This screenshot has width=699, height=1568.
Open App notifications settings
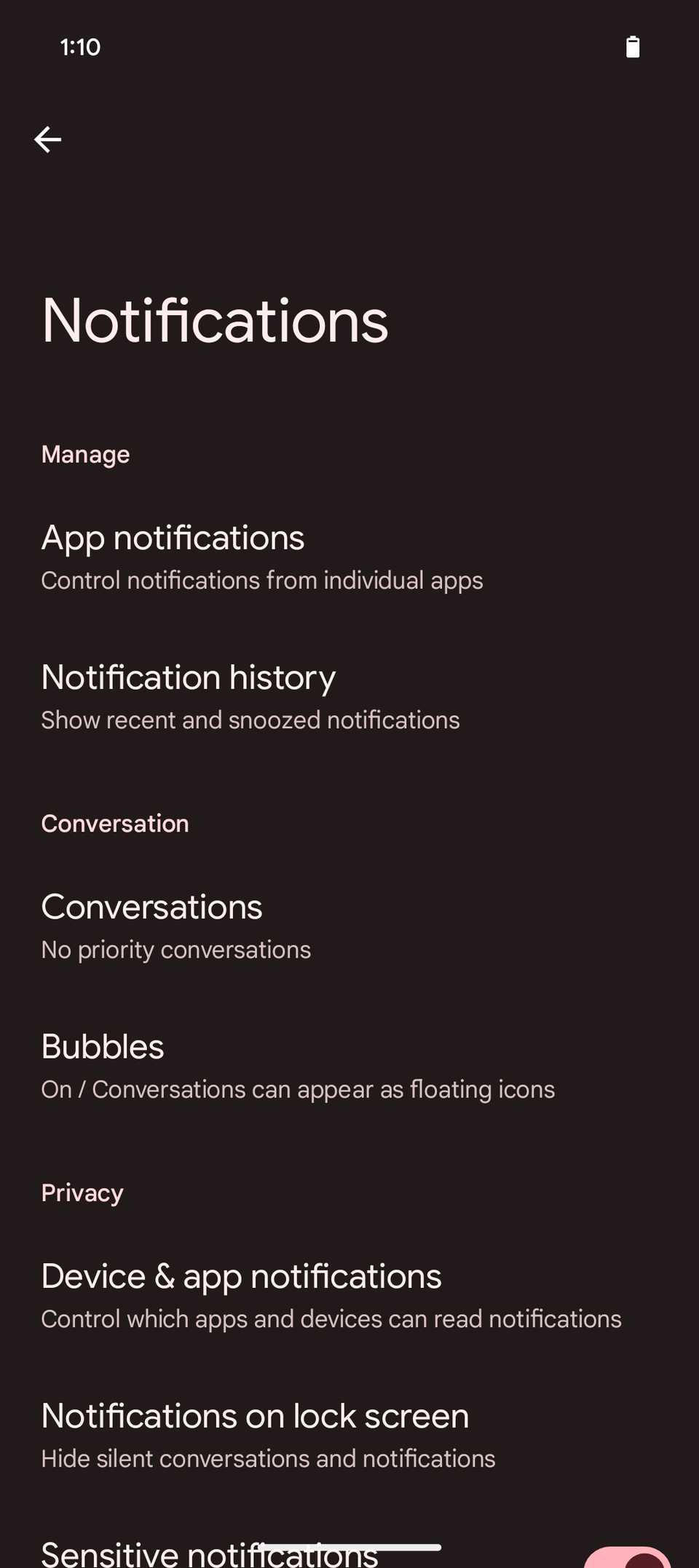coord(262,557)
